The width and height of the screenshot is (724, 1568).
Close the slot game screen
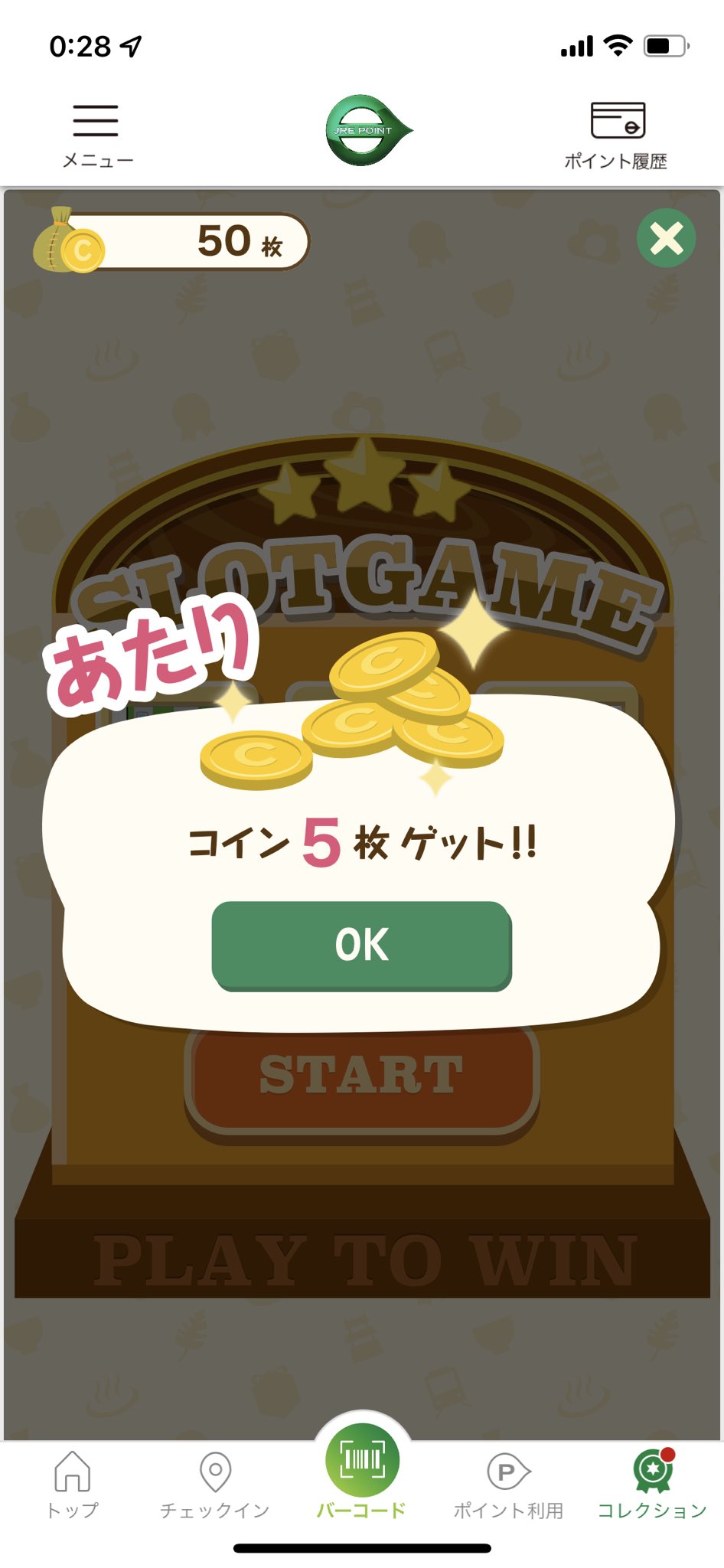666,238
